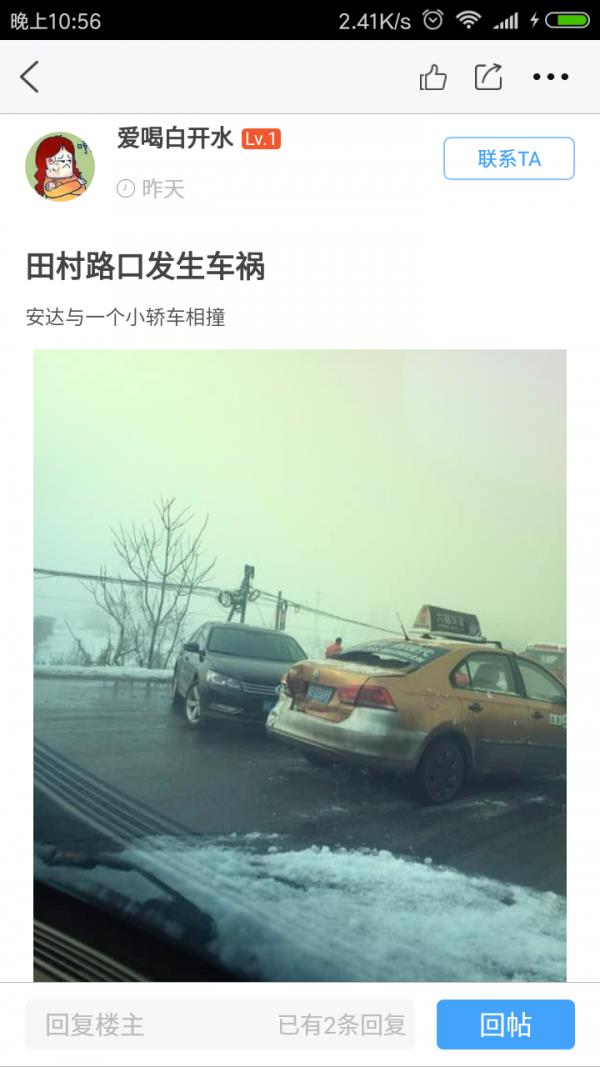
Task: Open the three-dot overflow menu
Action: coord(550,77)
